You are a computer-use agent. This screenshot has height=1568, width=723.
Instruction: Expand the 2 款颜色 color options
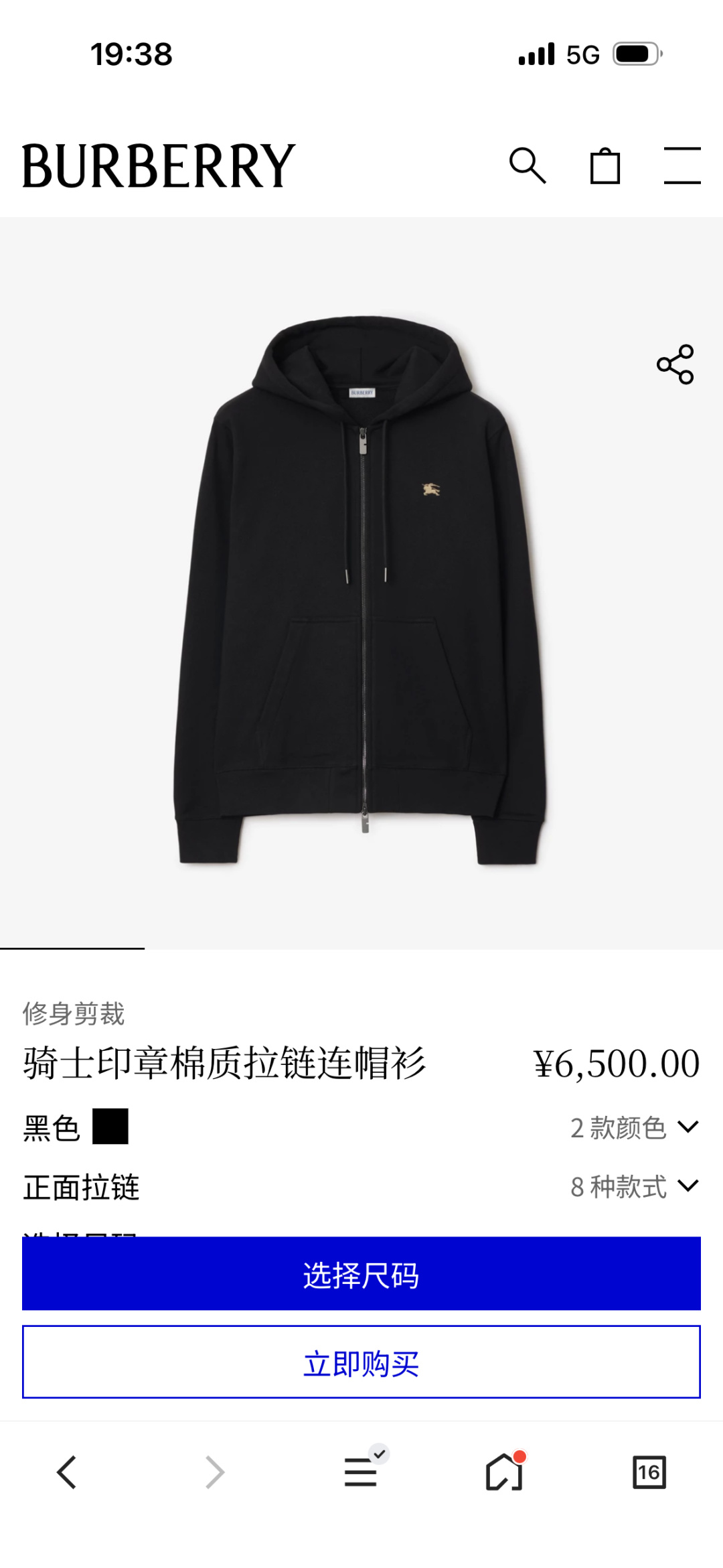tap(633, 1128)
